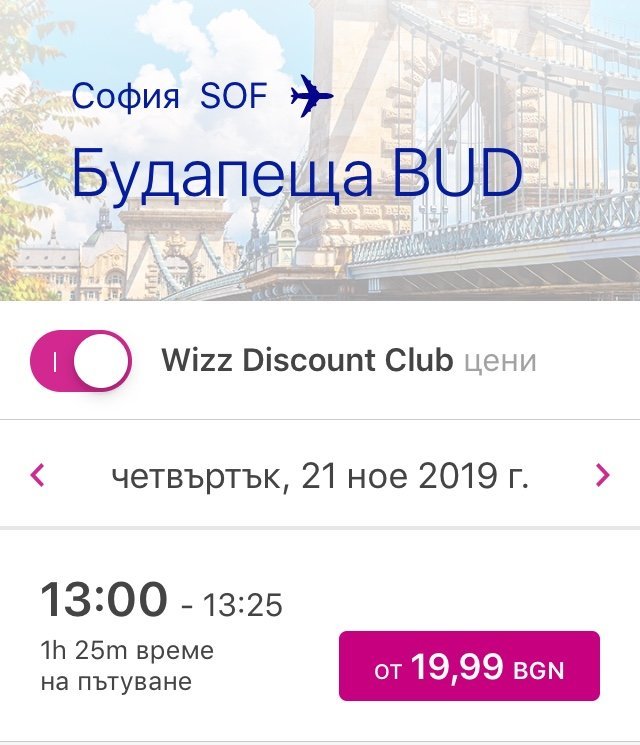Go to the next date
The height and width of the screenshot is (745, 640).
click(602, 476)
